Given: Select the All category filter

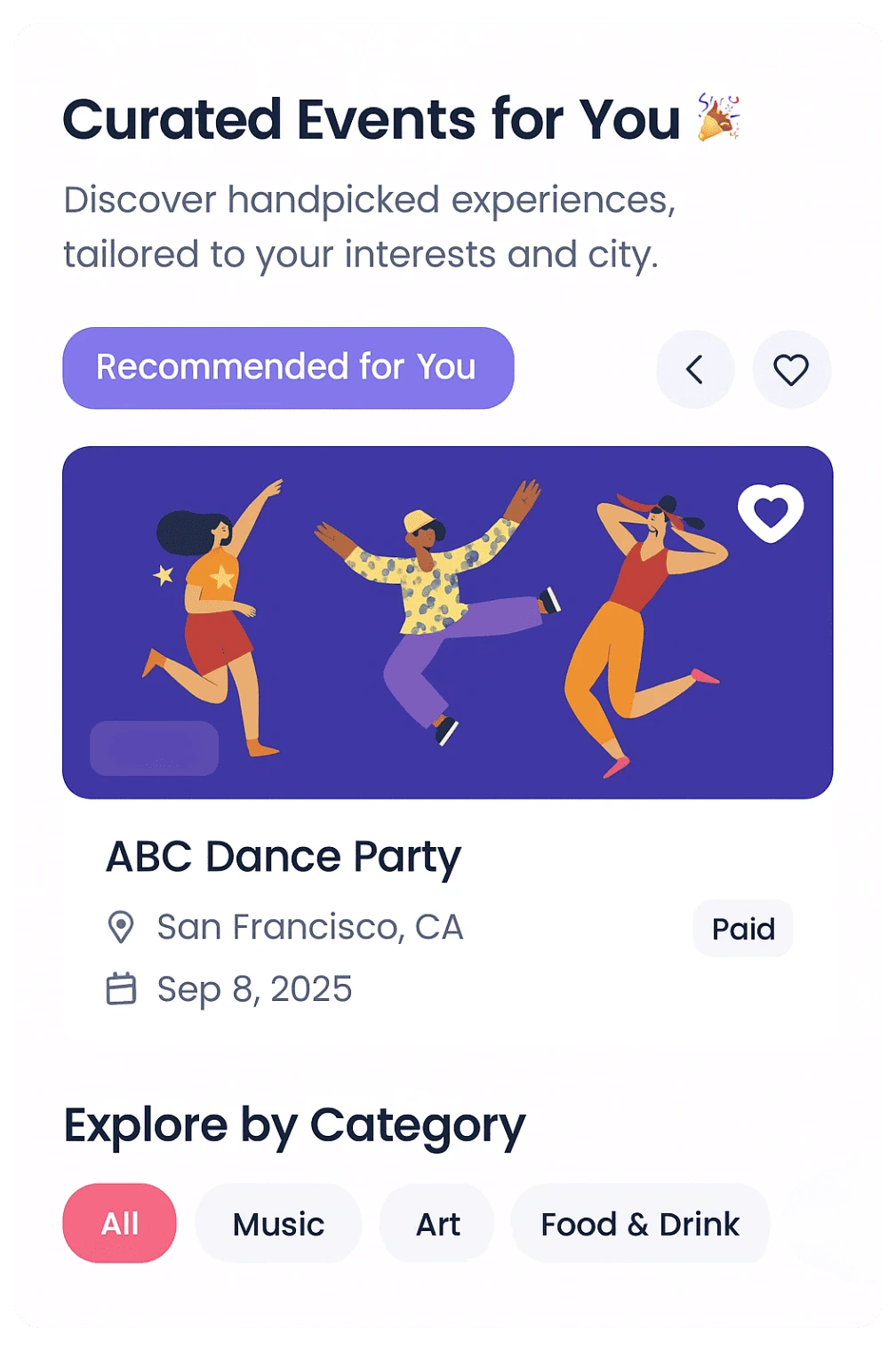Looking at the screenshot, I should (x=119, y=1223).
